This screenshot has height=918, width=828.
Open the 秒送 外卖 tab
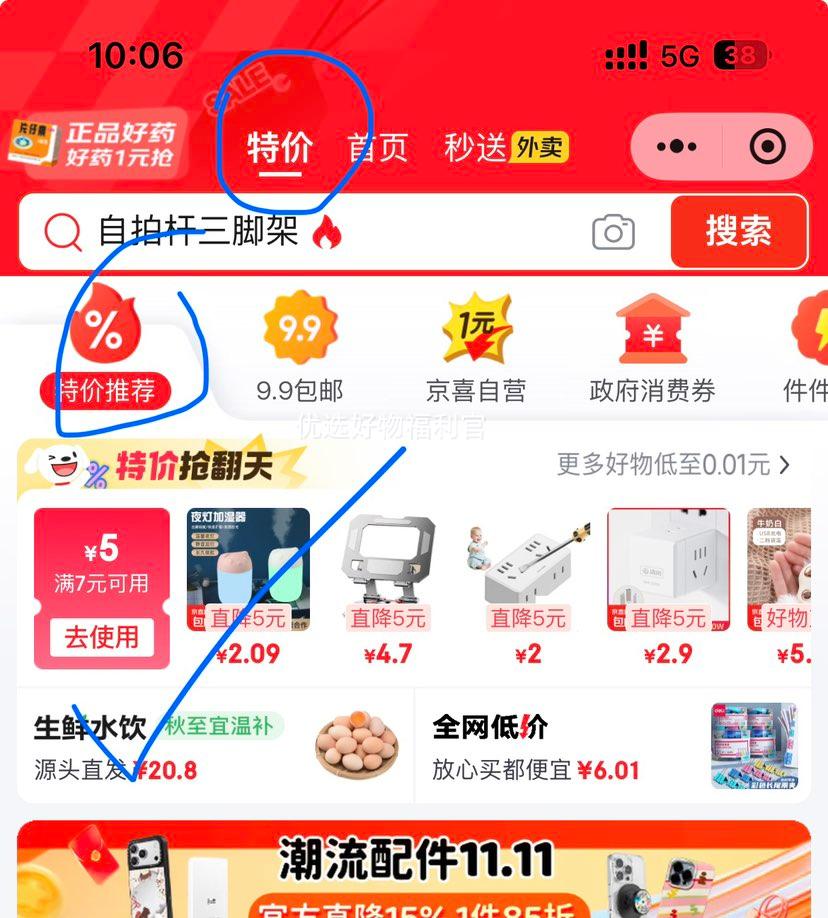(505, 148)
